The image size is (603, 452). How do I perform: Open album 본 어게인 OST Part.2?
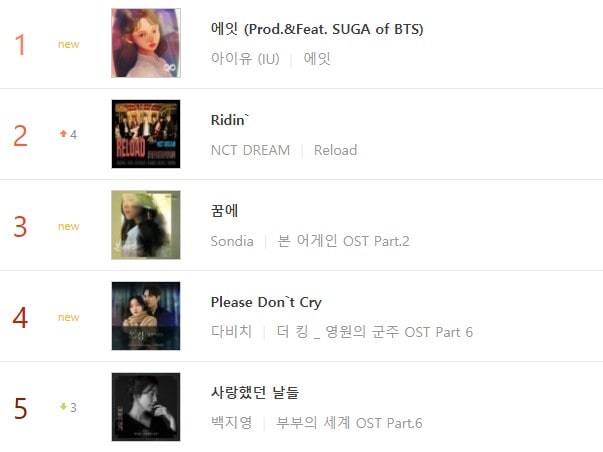(x=344, y=241)
